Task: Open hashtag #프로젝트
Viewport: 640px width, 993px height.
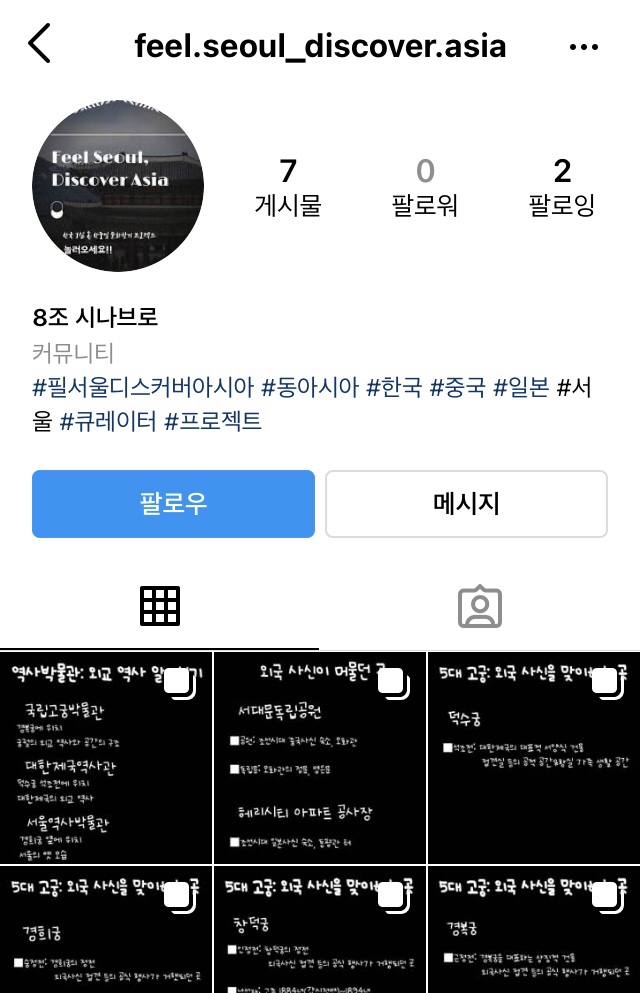Action: pos(213,421)
